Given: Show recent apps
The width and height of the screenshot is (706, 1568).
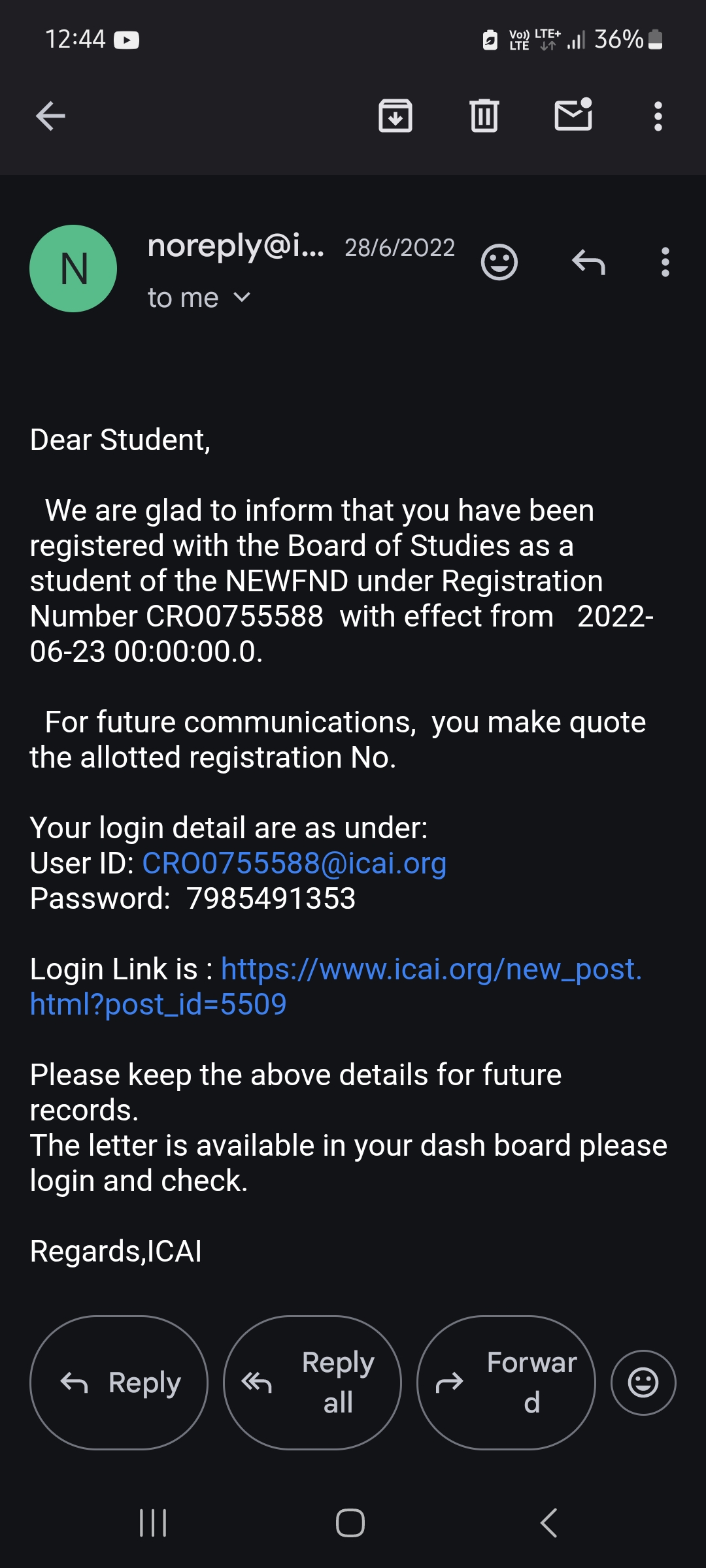Looking at the screenshot, I should 154,1523.
